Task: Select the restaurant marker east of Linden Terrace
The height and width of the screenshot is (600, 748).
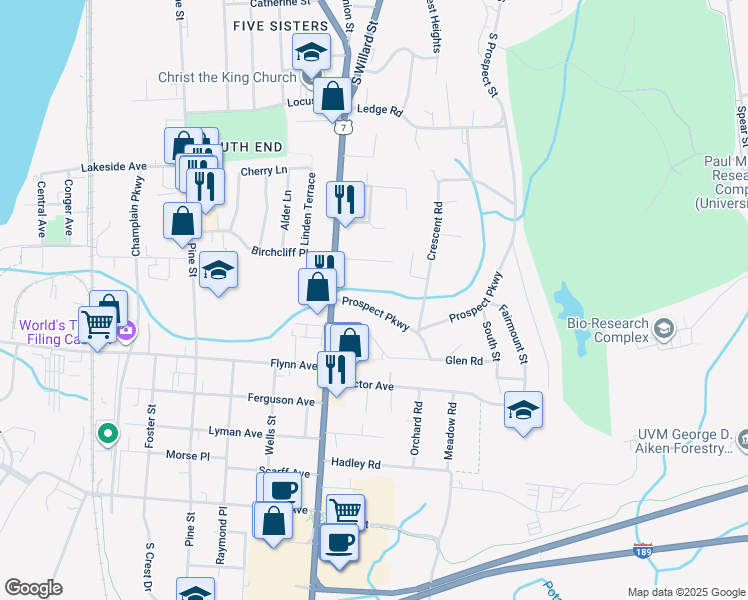Action: [x=345, y=200]
